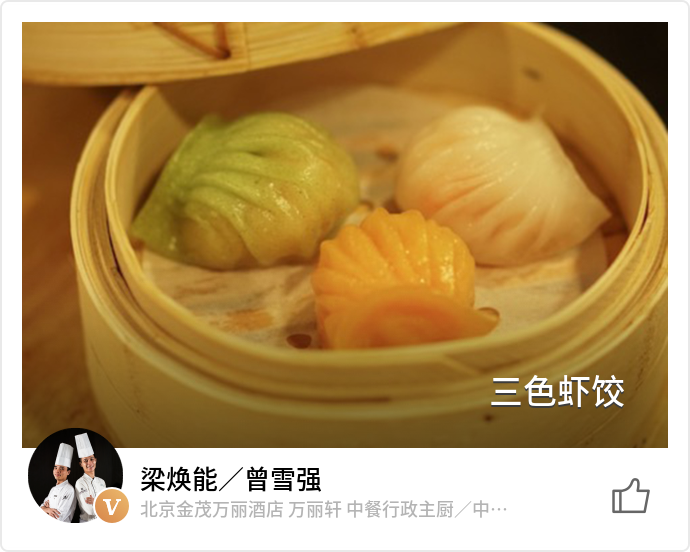Screen dimensions: 690x552
Task: View author 梁焕能／曾雪强 profile
Action: (x=231, y=479)
